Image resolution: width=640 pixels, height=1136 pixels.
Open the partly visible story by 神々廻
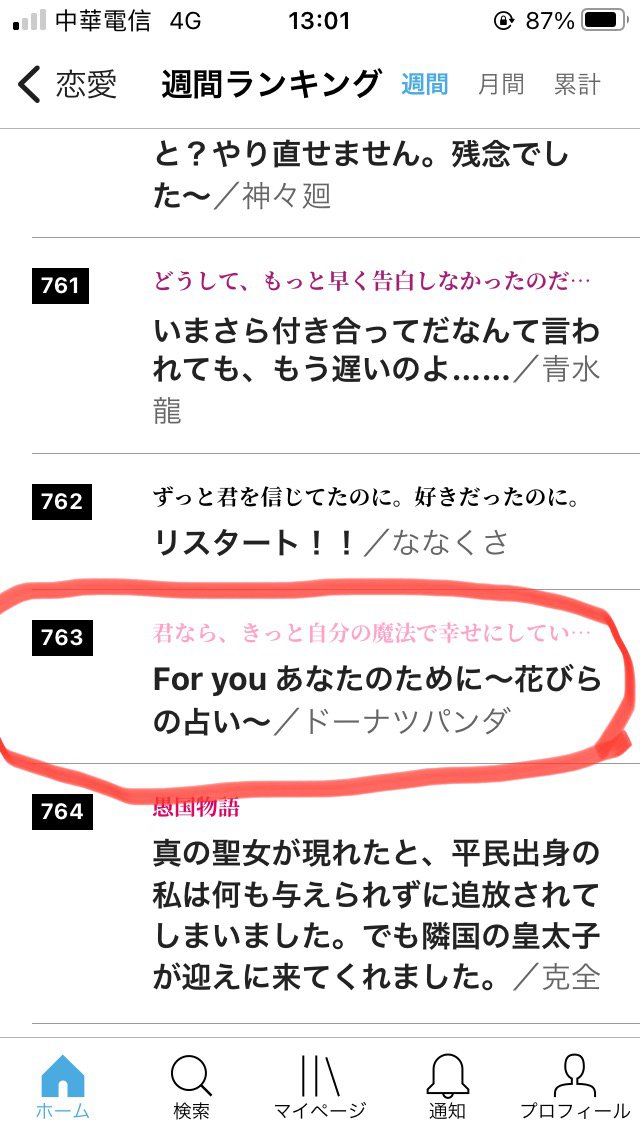pyautogui.click(x=360, y=175)
